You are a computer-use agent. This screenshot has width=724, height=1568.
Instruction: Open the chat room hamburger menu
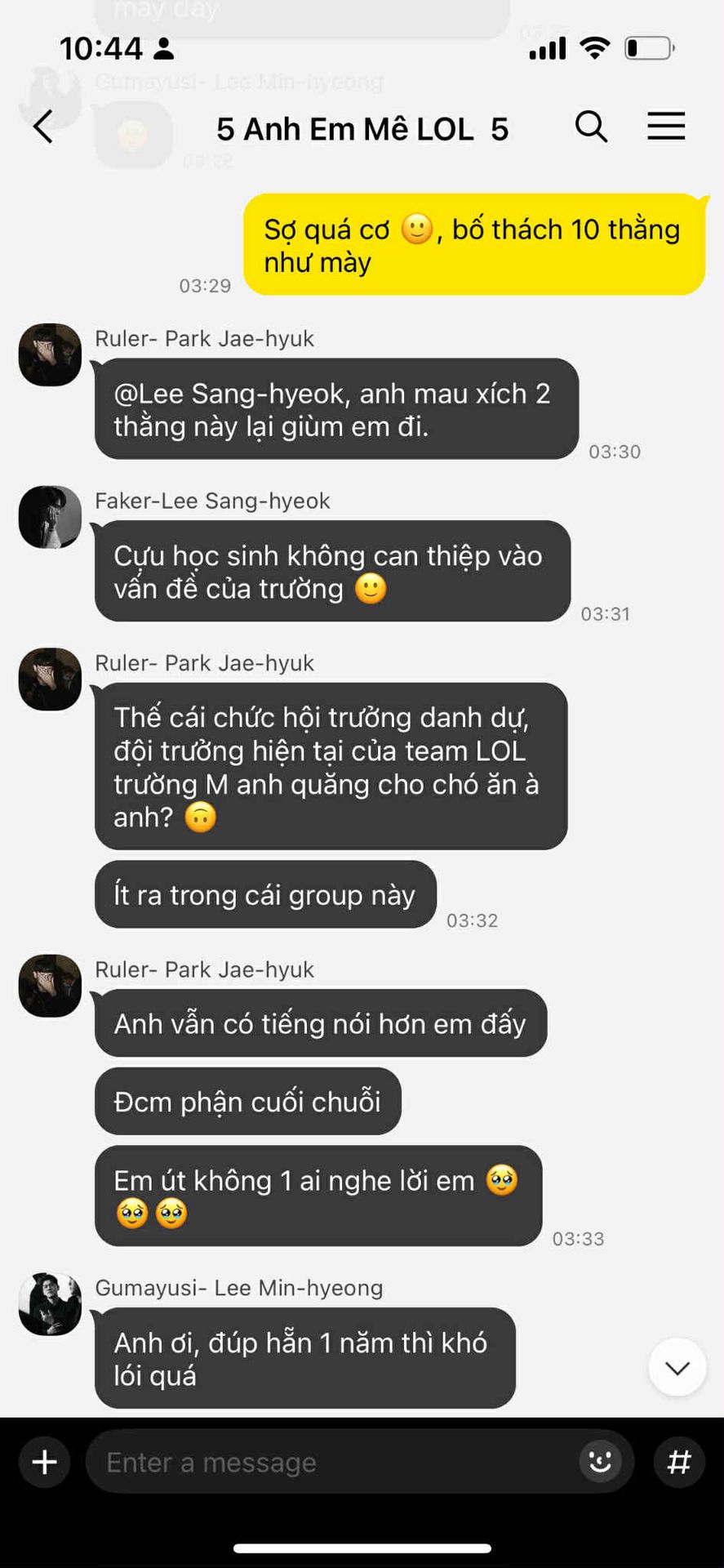pos(666,127)
